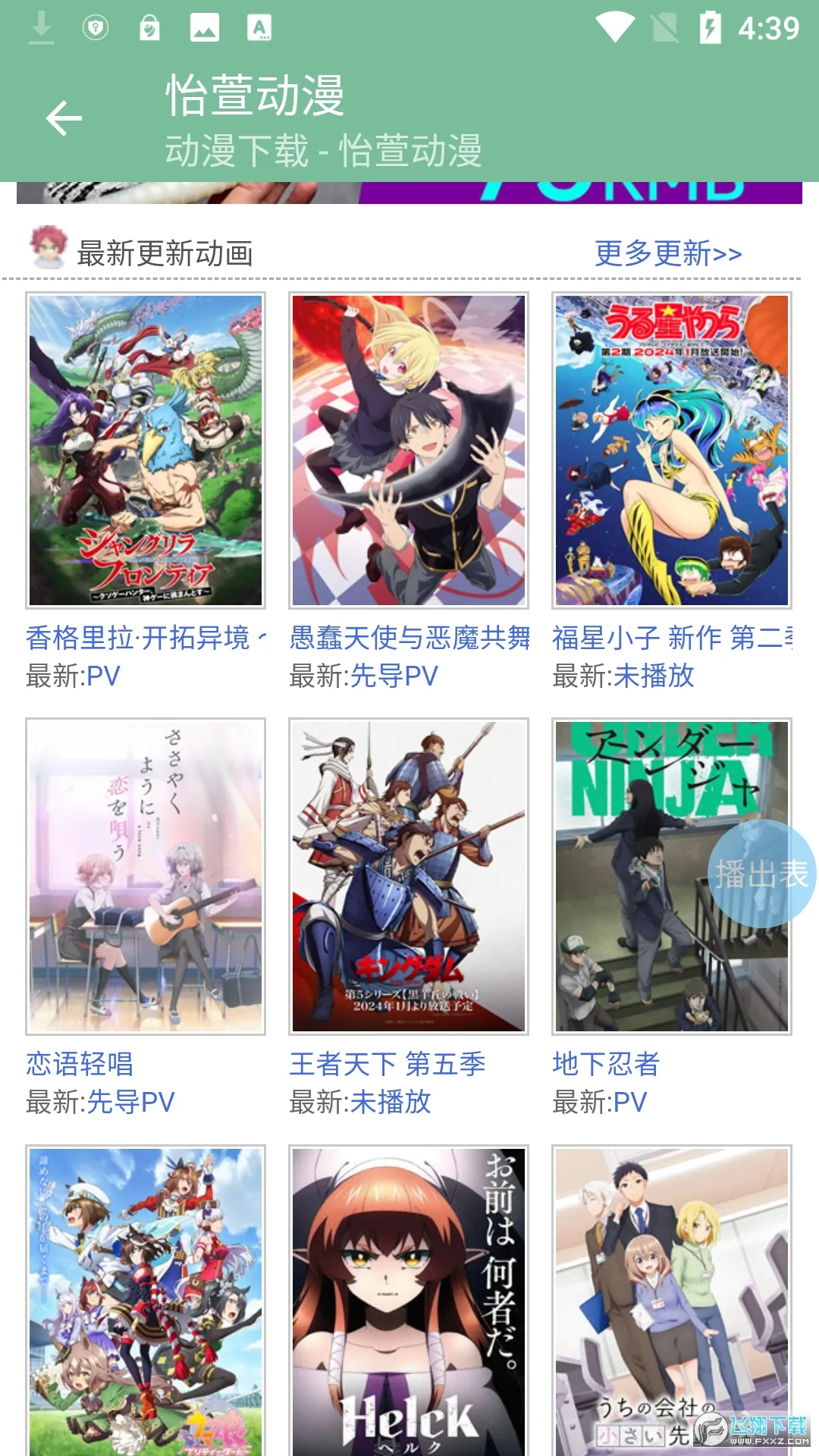
Task: Tap the download icon in the status bar
Action: click(x=40, y=25)
